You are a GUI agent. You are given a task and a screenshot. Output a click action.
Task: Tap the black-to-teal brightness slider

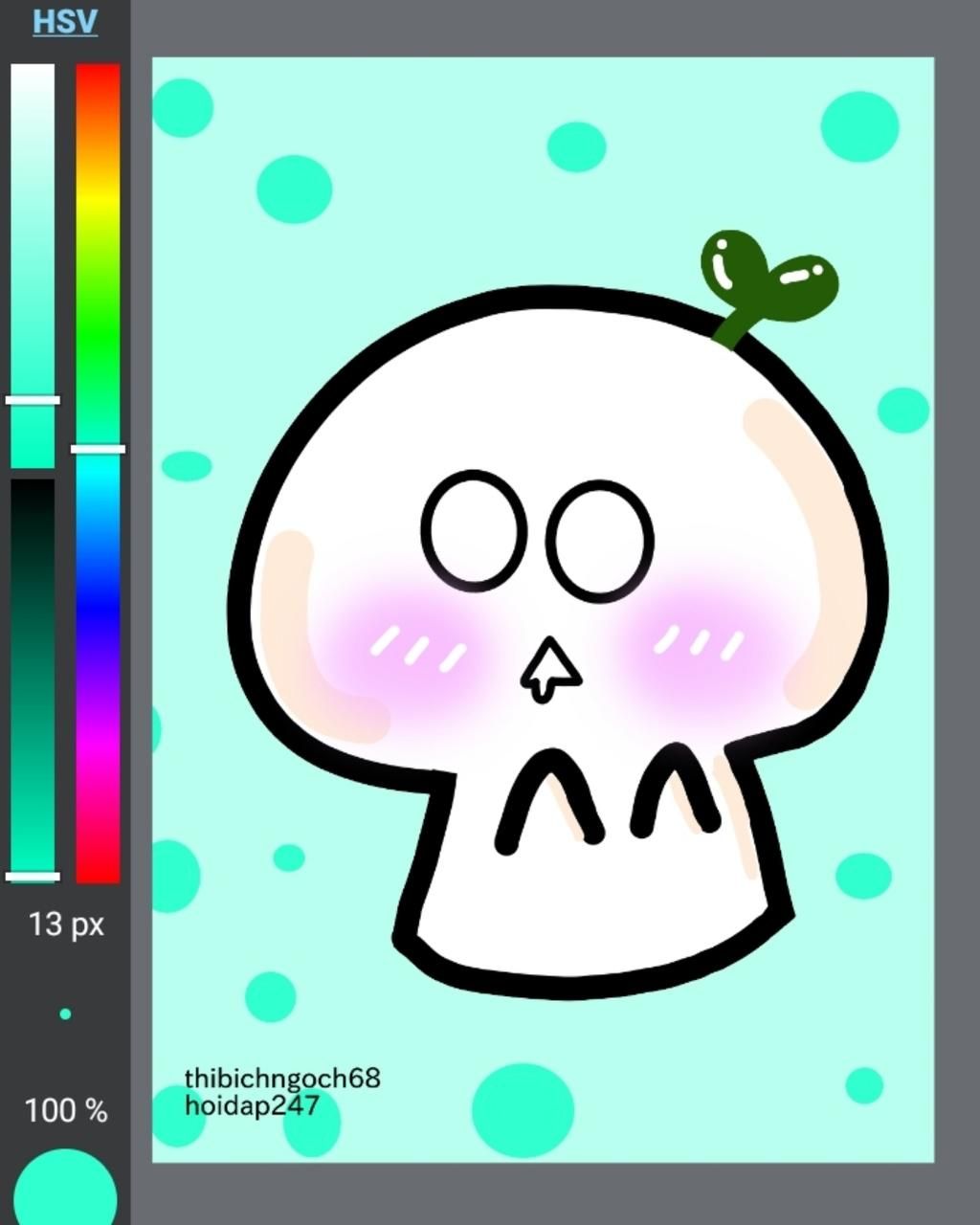coord(33,677)
